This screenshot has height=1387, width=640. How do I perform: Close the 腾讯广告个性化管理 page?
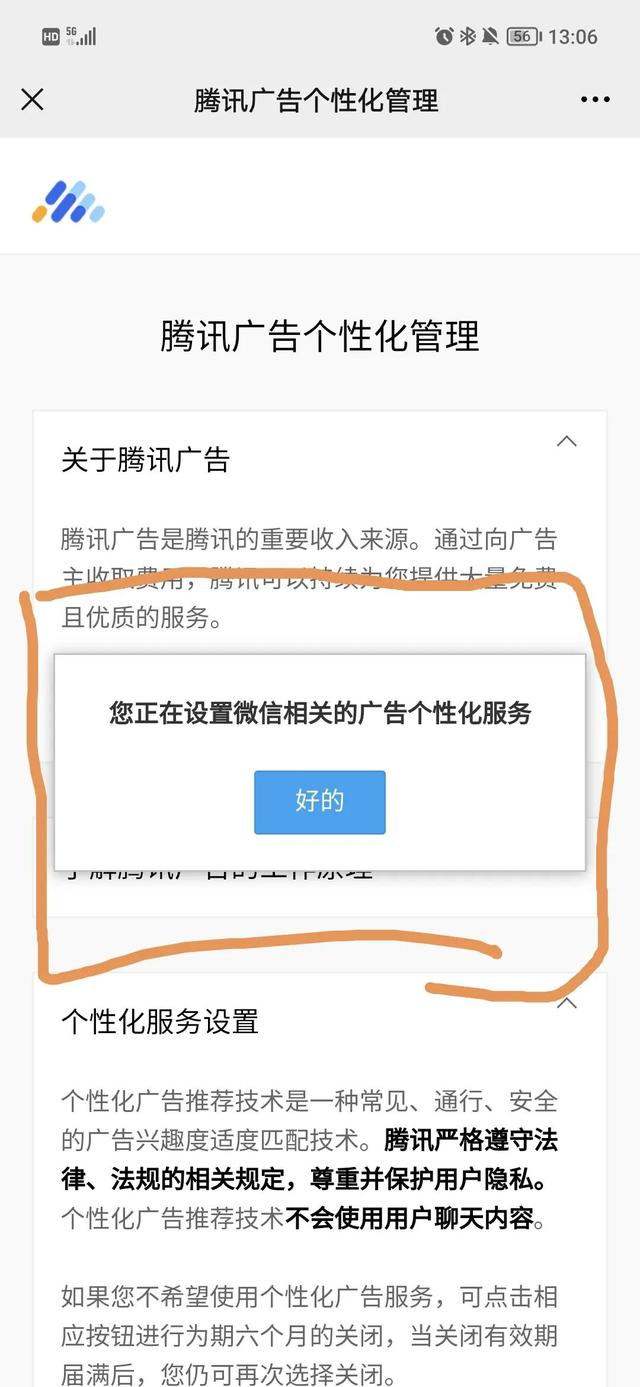click(x=33, y=100)
